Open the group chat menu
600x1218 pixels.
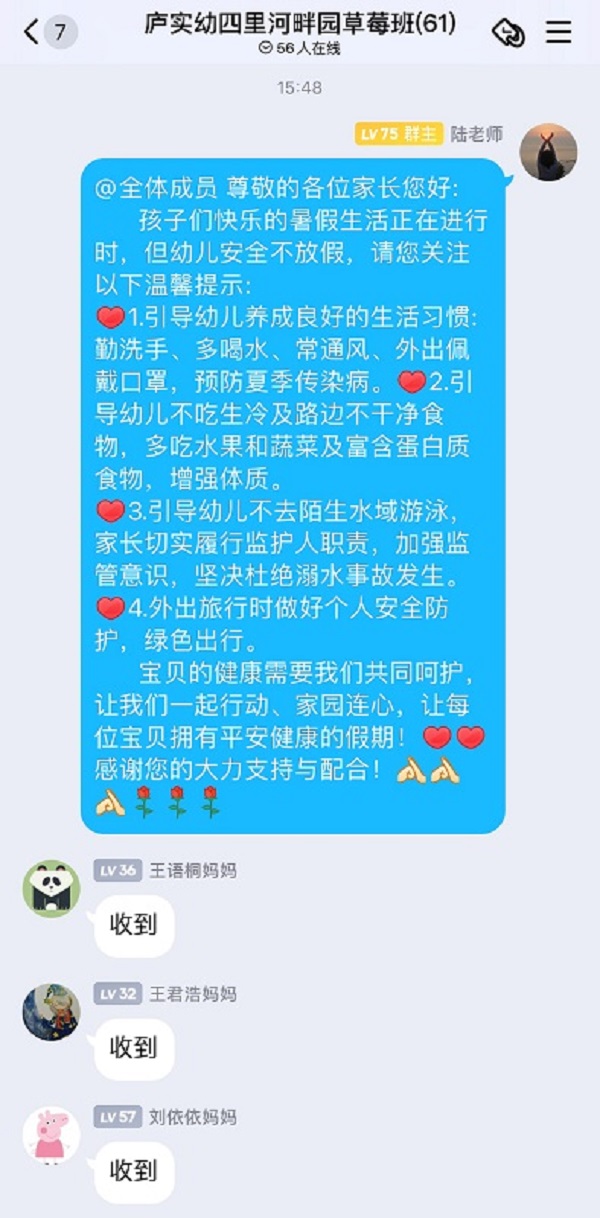pos(558,32)
